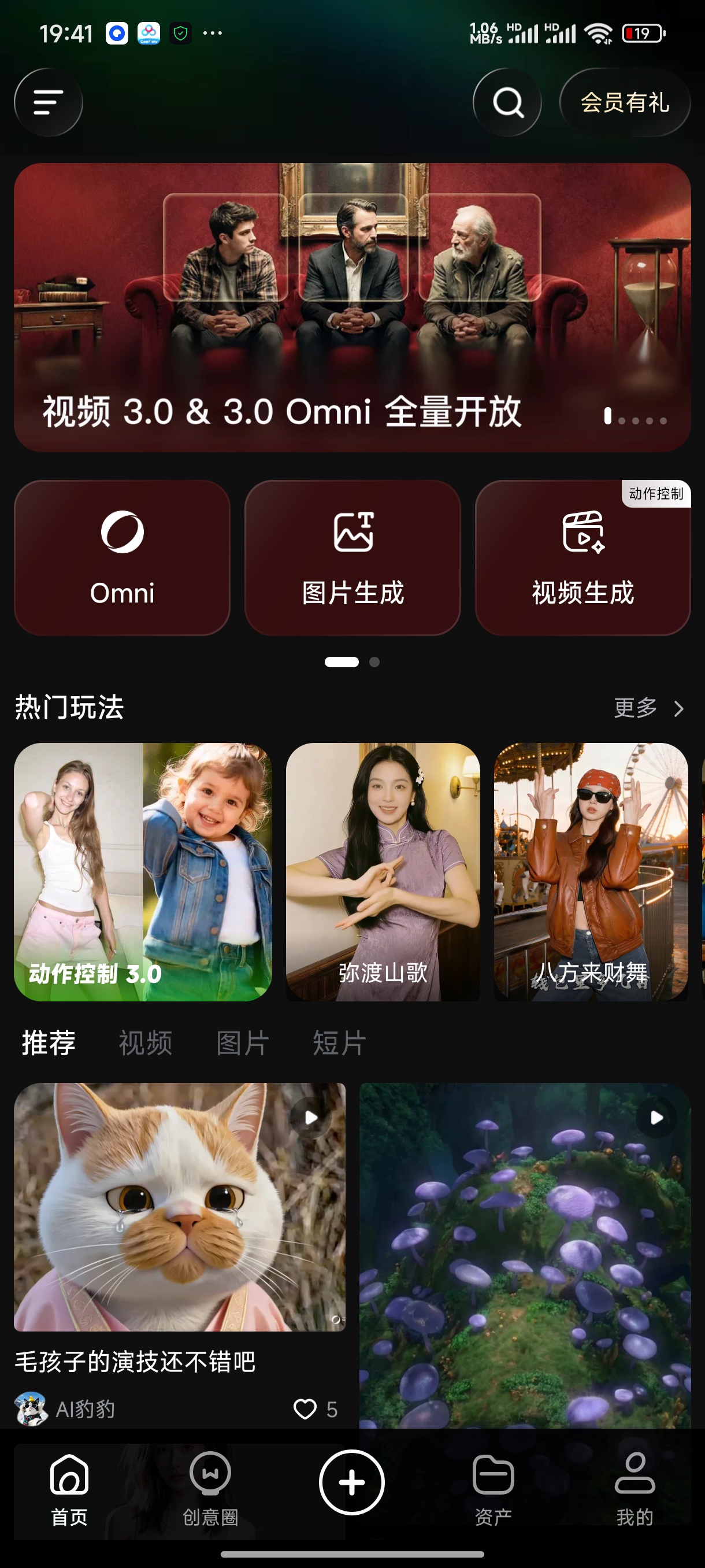Open the drawer menu button
Viewport: 705px width, 1568px height.
click(x=49, y=102)
